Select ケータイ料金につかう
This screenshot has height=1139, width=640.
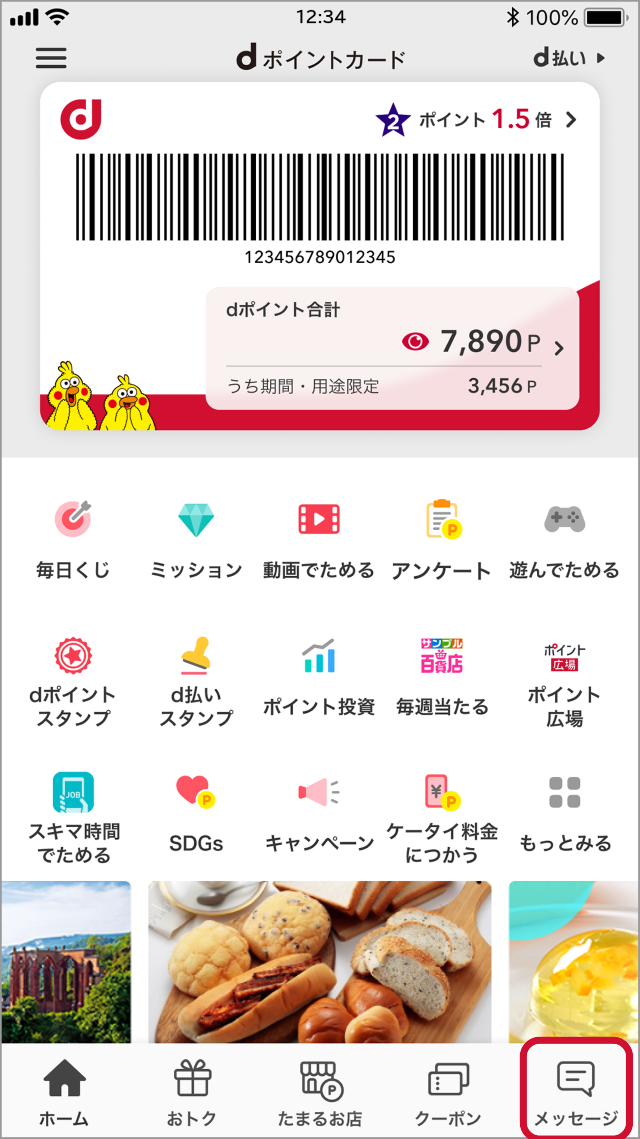click(x=441, y=815)
